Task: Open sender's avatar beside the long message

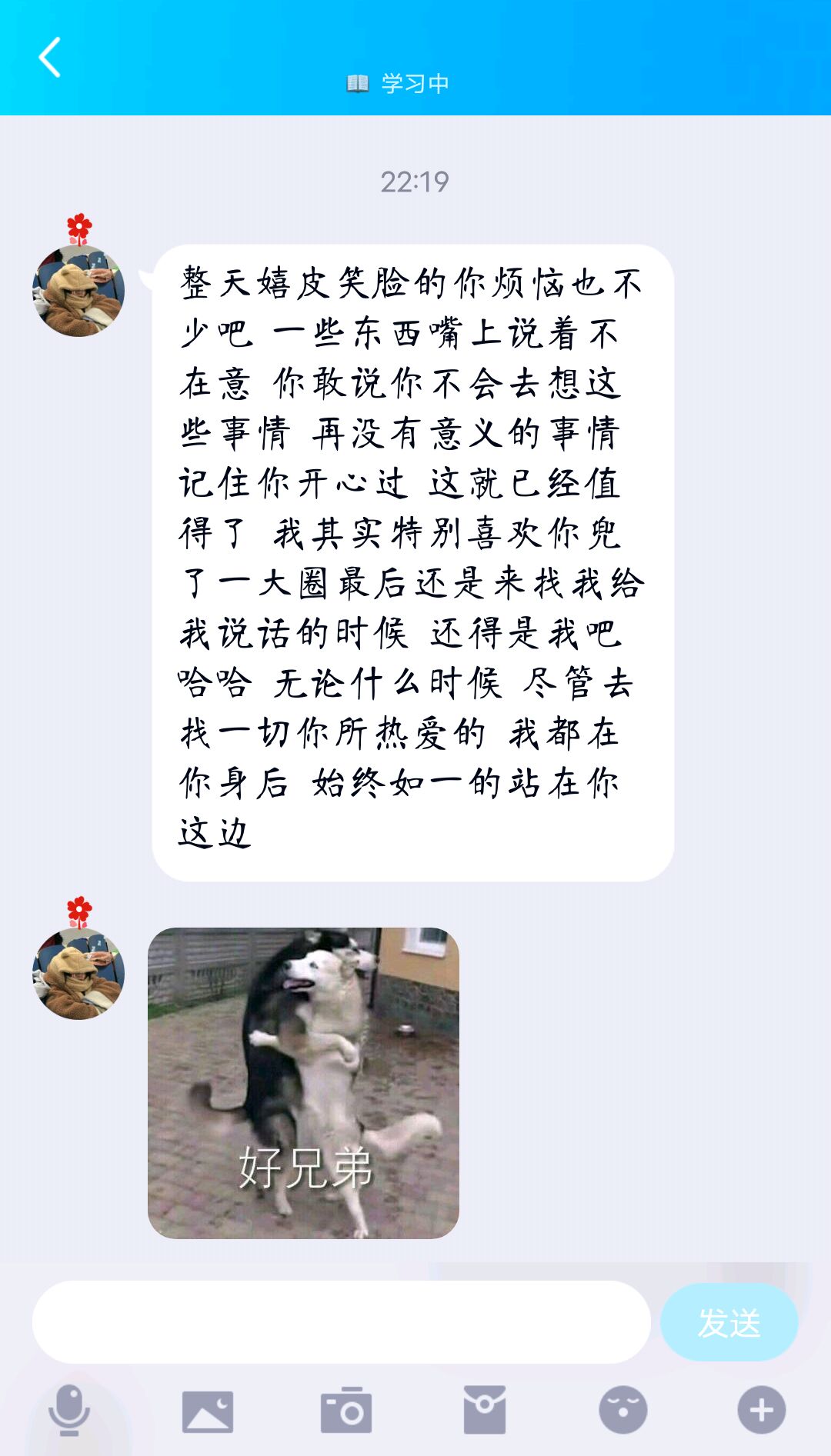Action: 78,292
